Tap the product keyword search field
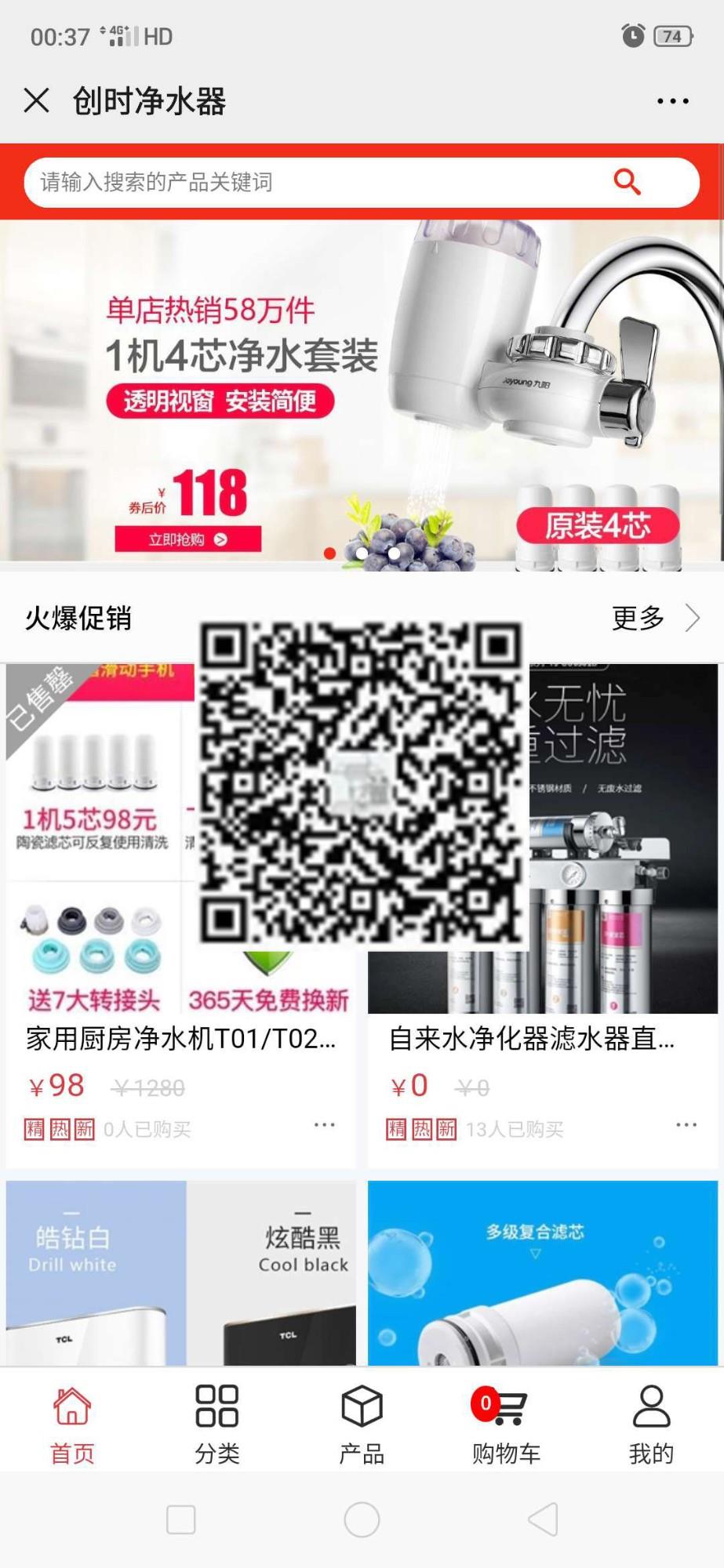Viewport: 724px width, 1568px height. point(314,182)
